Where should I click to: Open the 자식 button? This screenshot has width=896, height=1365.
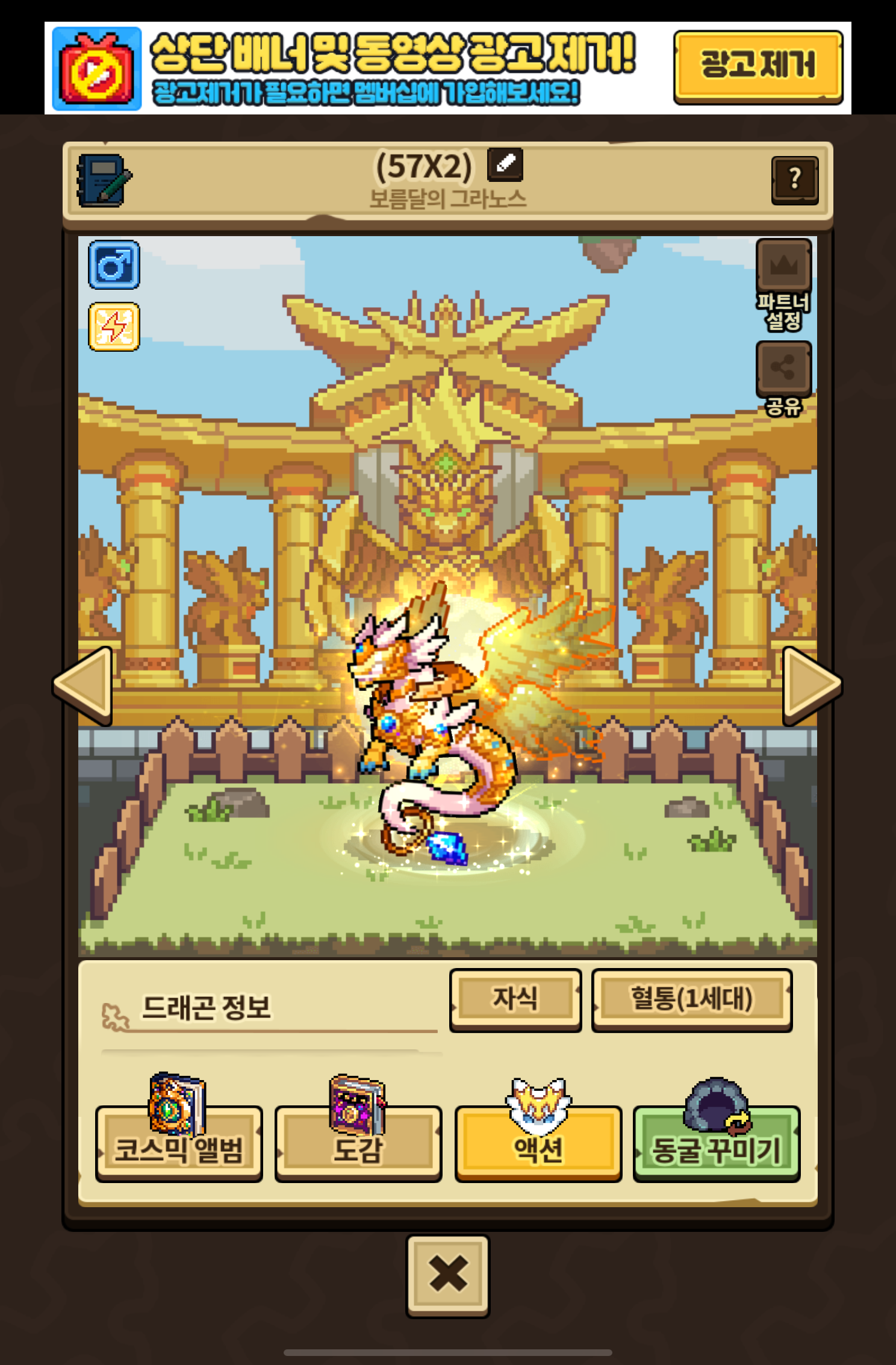click(515, 999)
